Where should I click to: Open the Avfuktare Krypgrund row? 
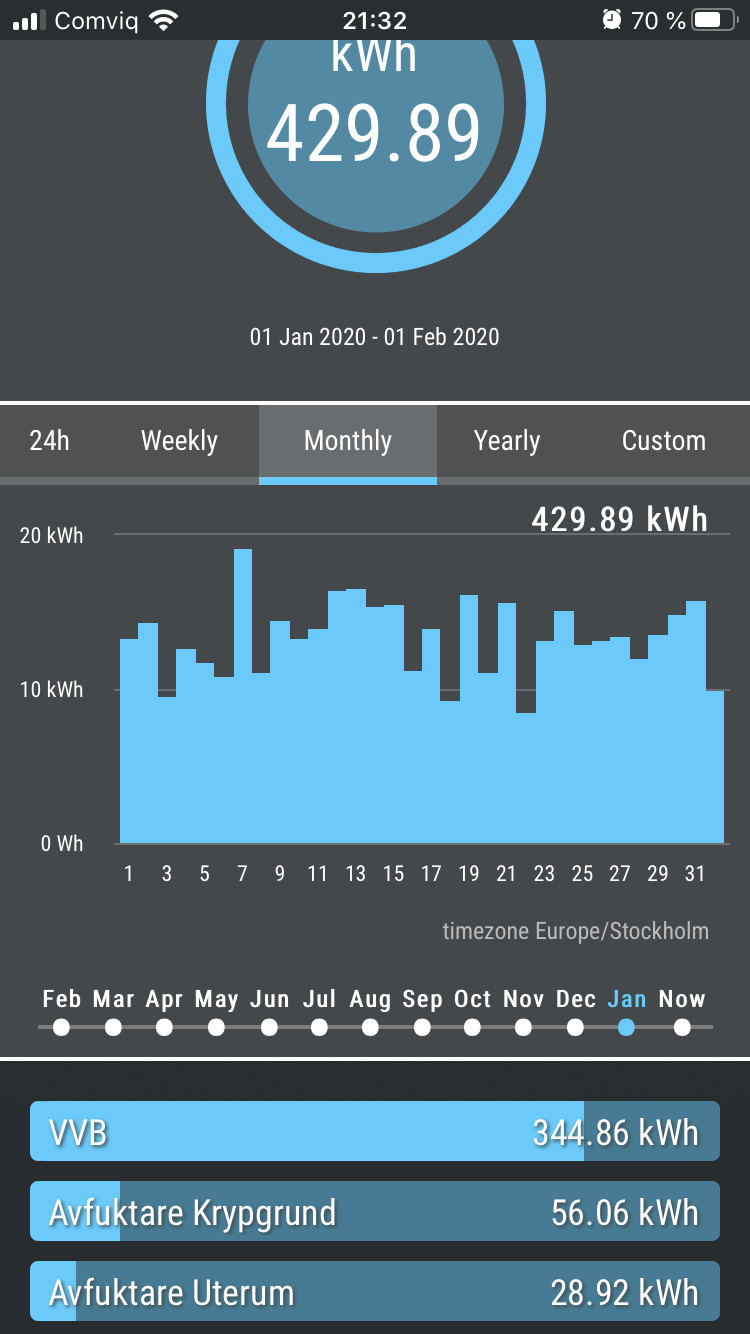(x=375, y=1211)
